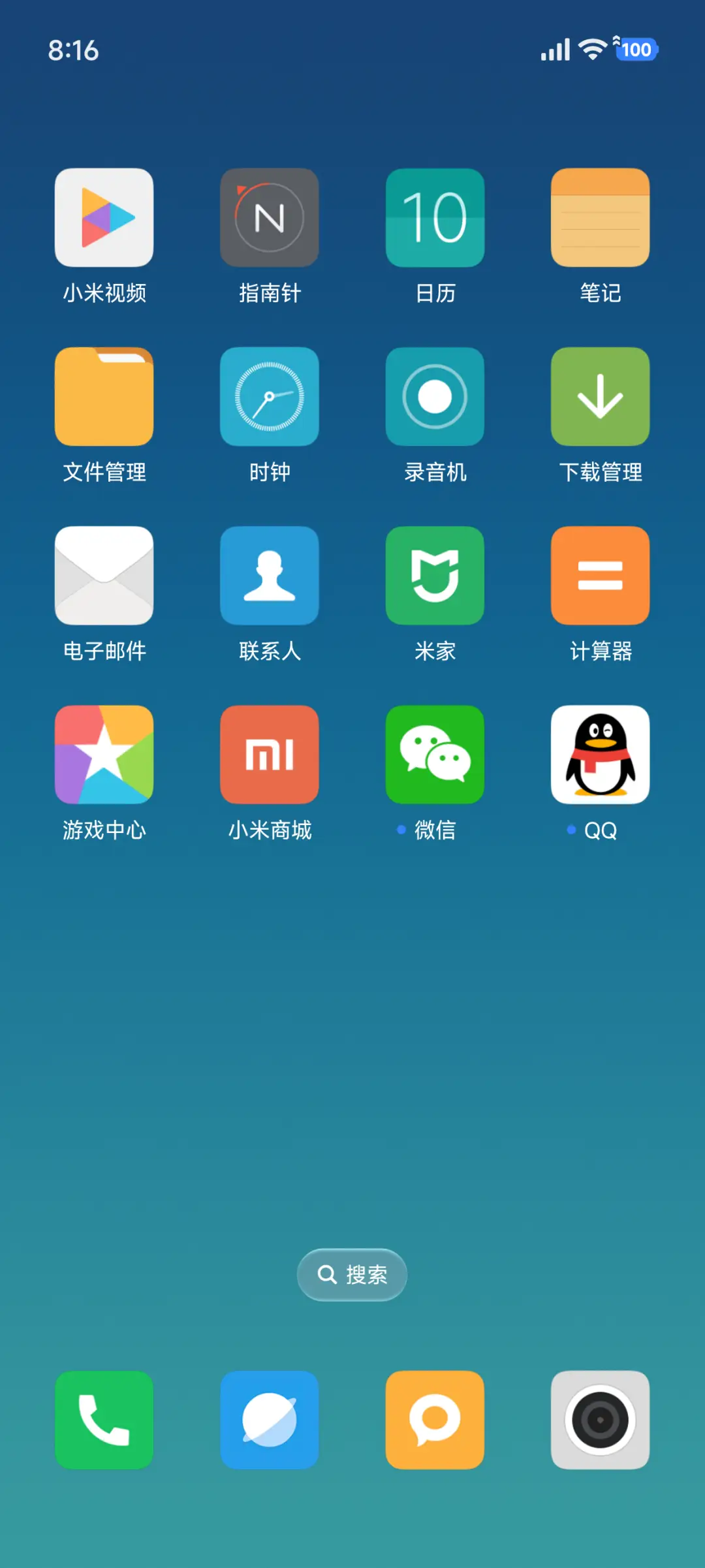Tap the 搜索 search bar
Image resolution: width=705 pixels, height=1568 pixels.
352,1274
